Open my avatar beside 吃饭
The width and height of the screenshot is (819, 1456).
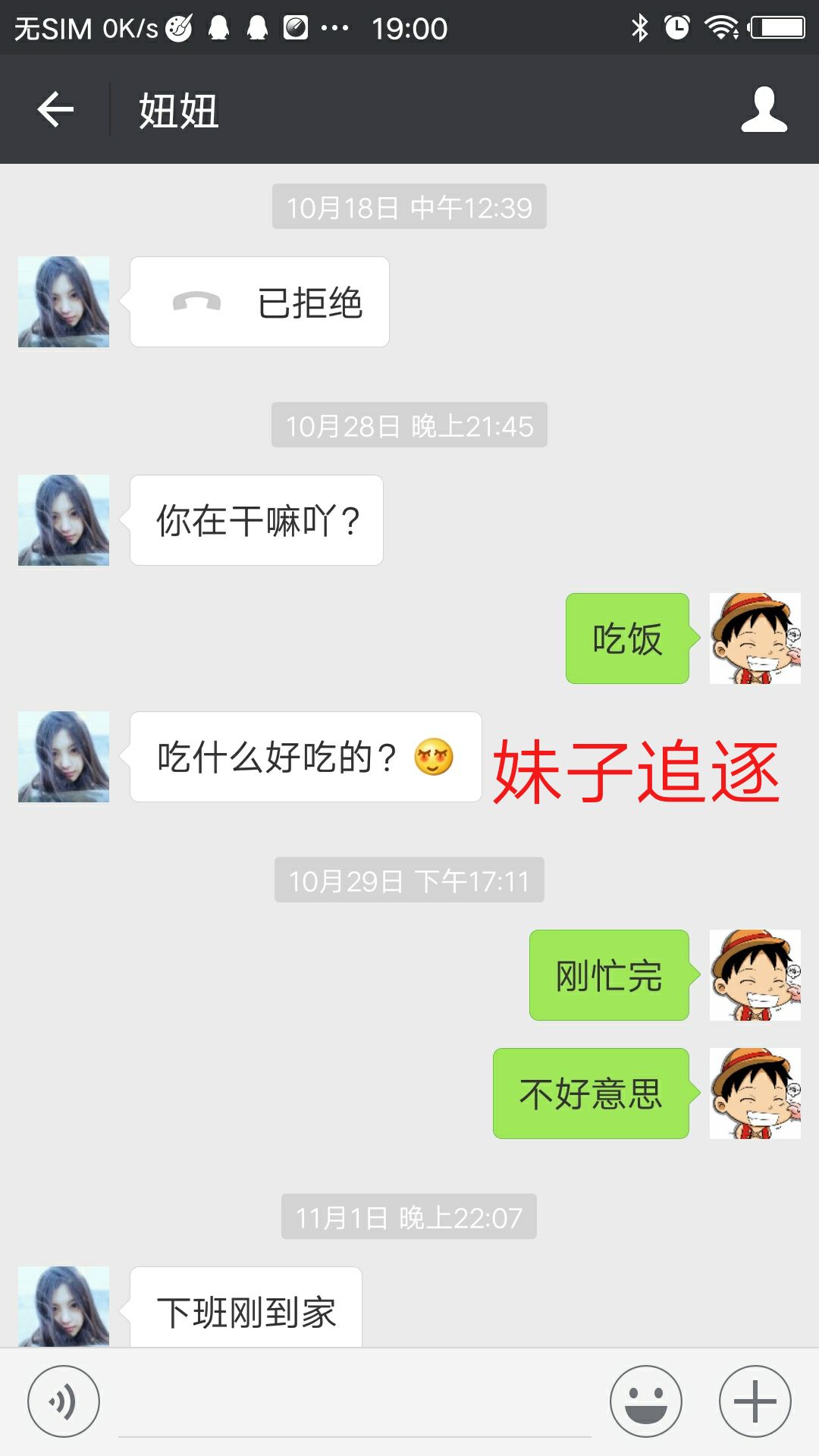point(755,639)
